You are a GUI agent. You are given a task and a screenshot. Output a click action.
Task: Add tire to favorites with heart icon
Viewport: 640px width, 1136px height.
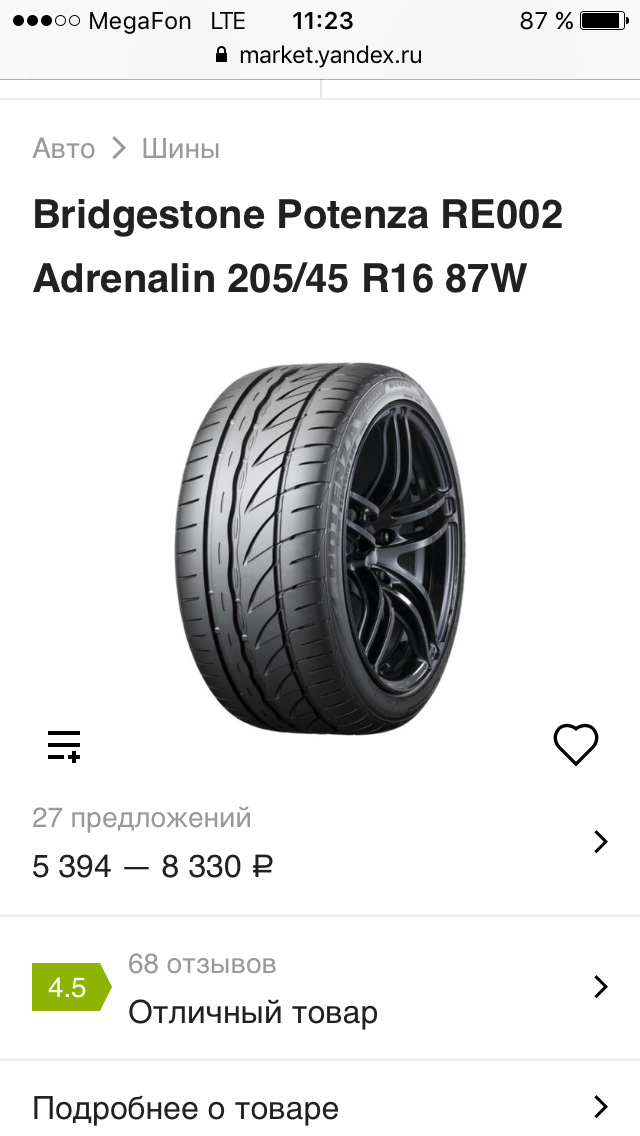point(575,745)
